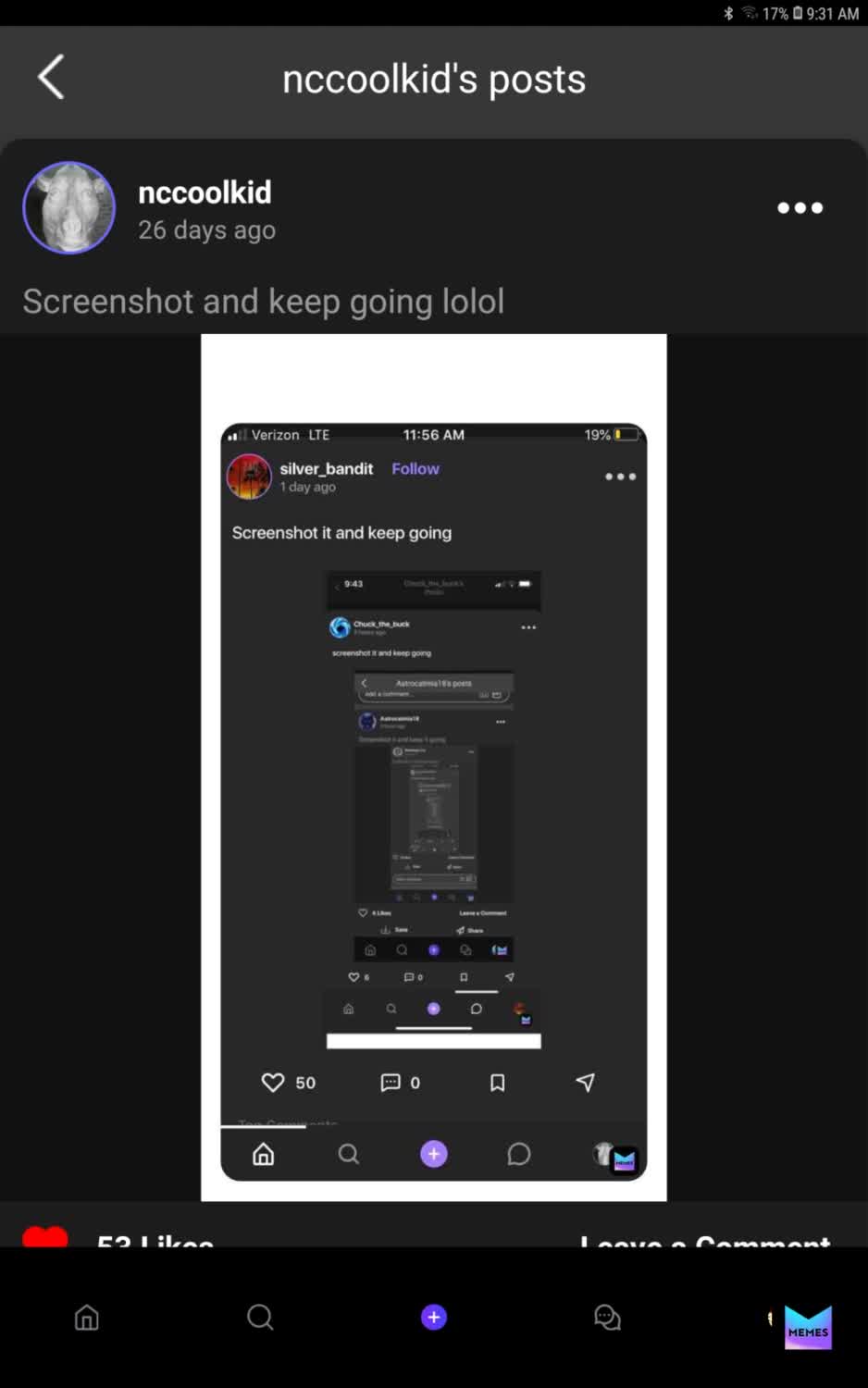868x1388 pixels.
Task: Tap the Wi-Fi icon in the status bar
Action: click(x=748, y=13)
